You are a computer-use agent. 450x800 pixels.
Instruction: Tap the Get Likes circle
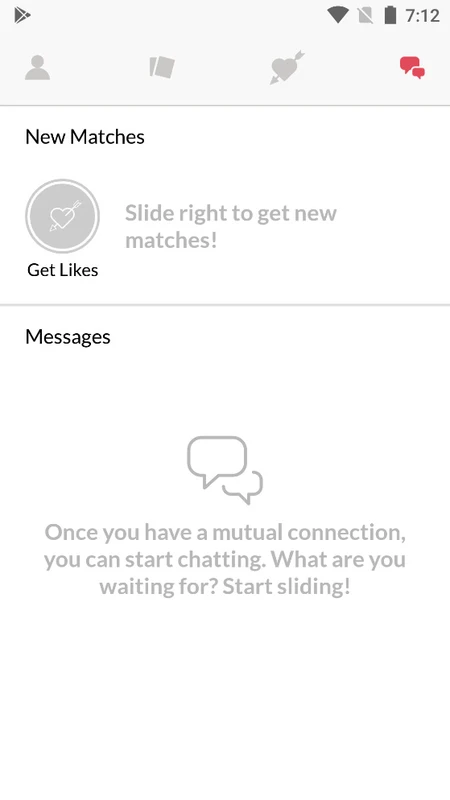pyautogui.click(x=62, y=216)
